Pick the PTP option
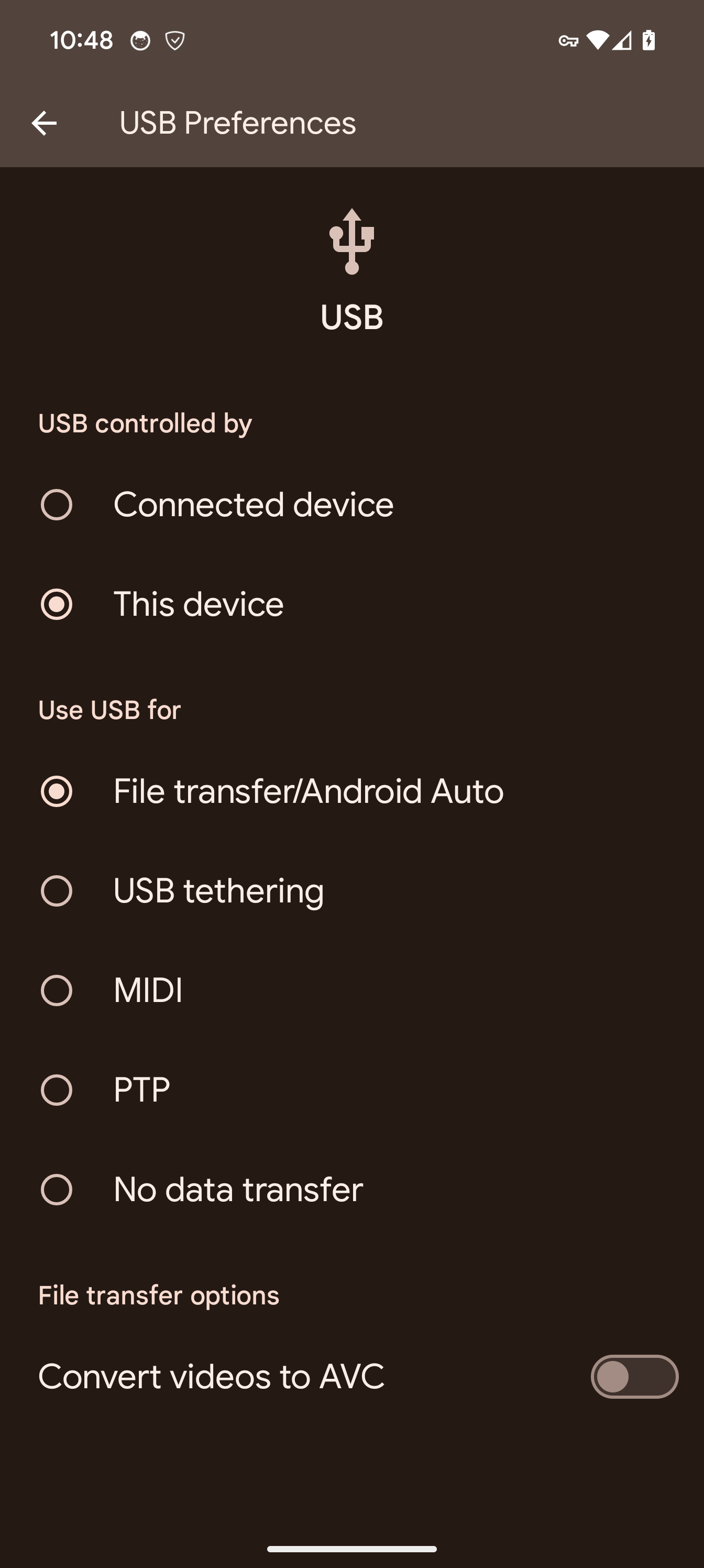The image size is (704, 1568). [x=57, y=1090]
